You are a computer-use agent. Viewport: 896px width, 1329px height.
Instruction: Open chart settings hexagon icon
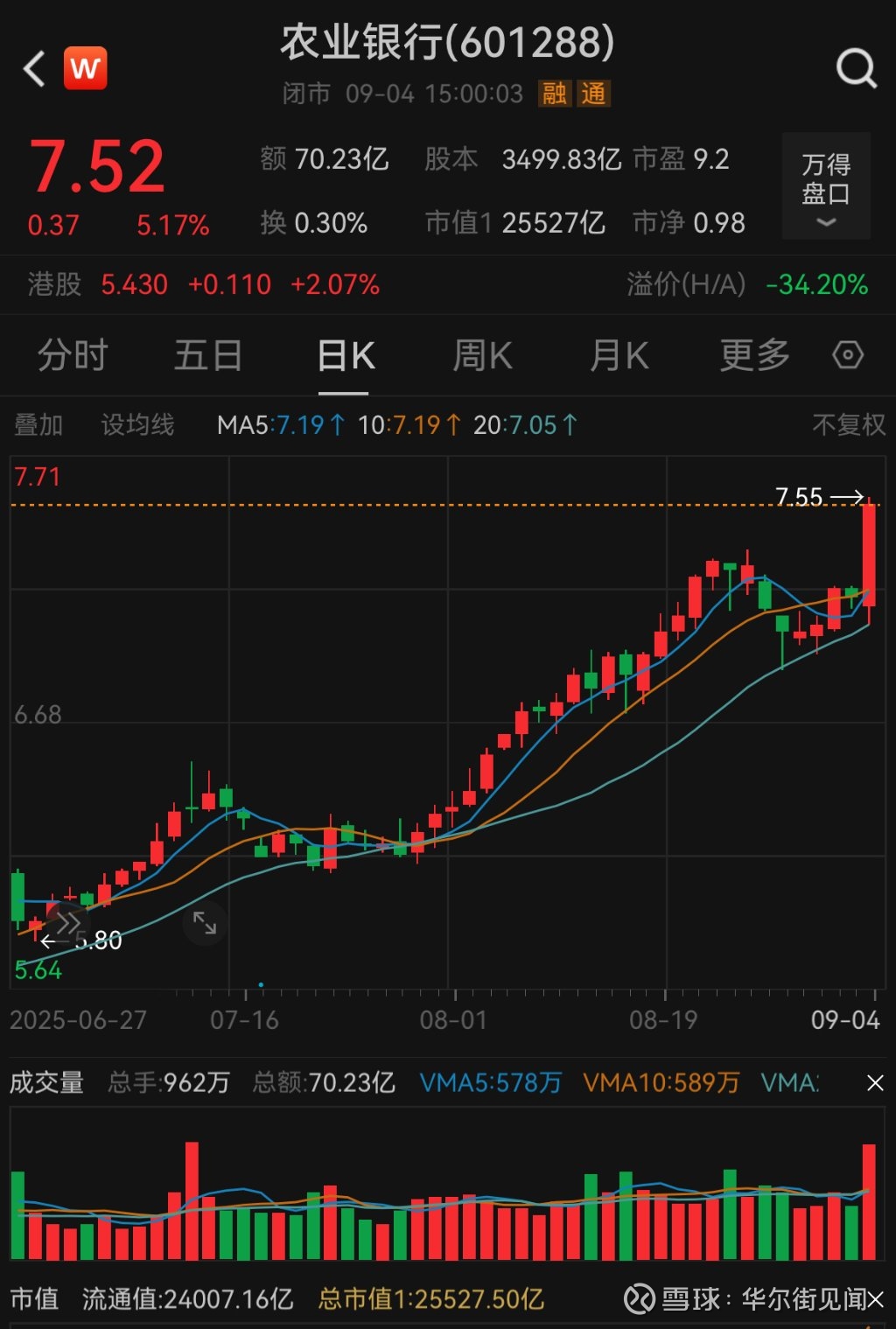pyautogui.click(x=847, y=356)
